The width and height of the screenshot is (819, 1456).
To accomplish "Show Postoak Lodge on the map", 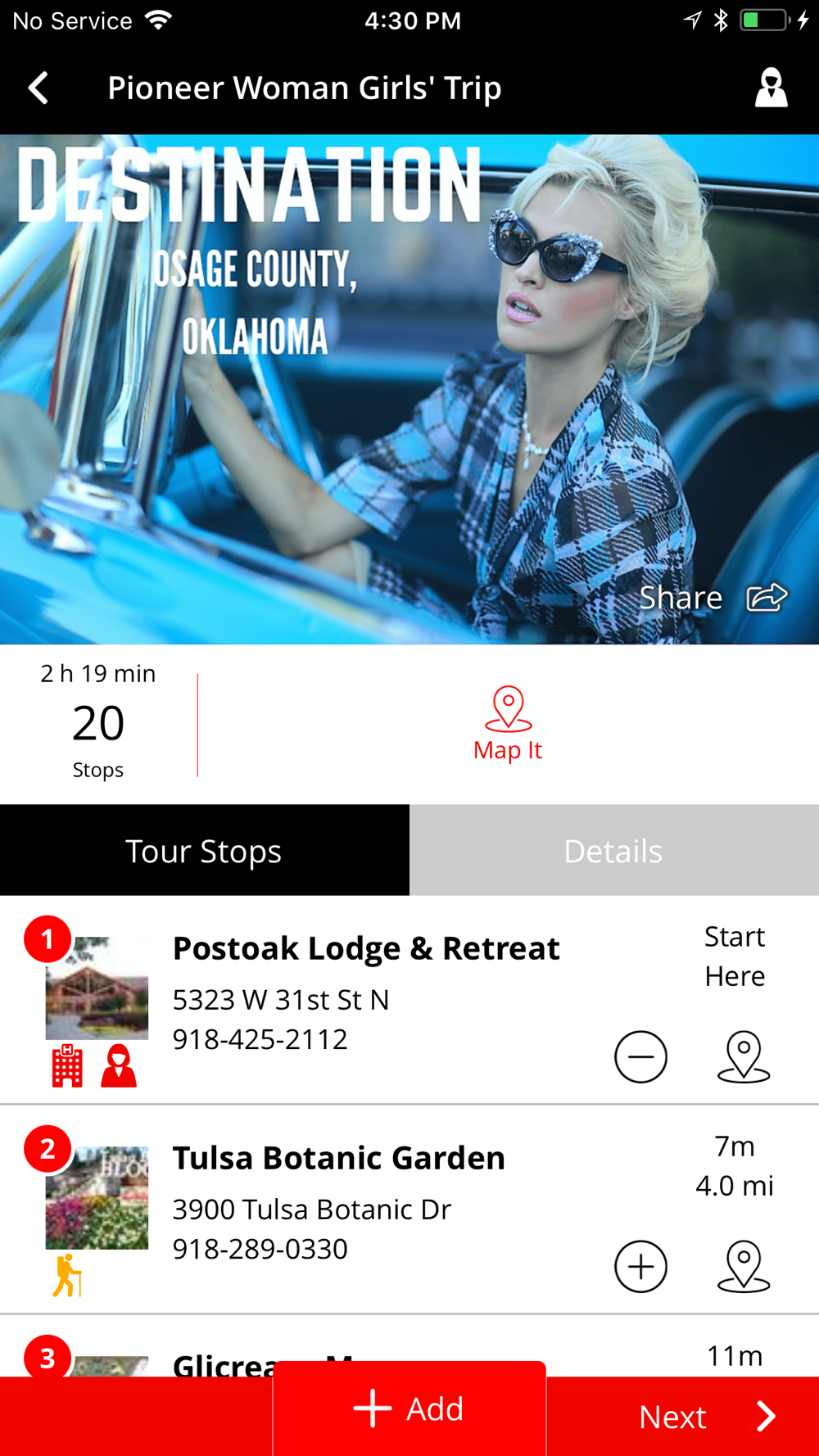I will 743,1056.
